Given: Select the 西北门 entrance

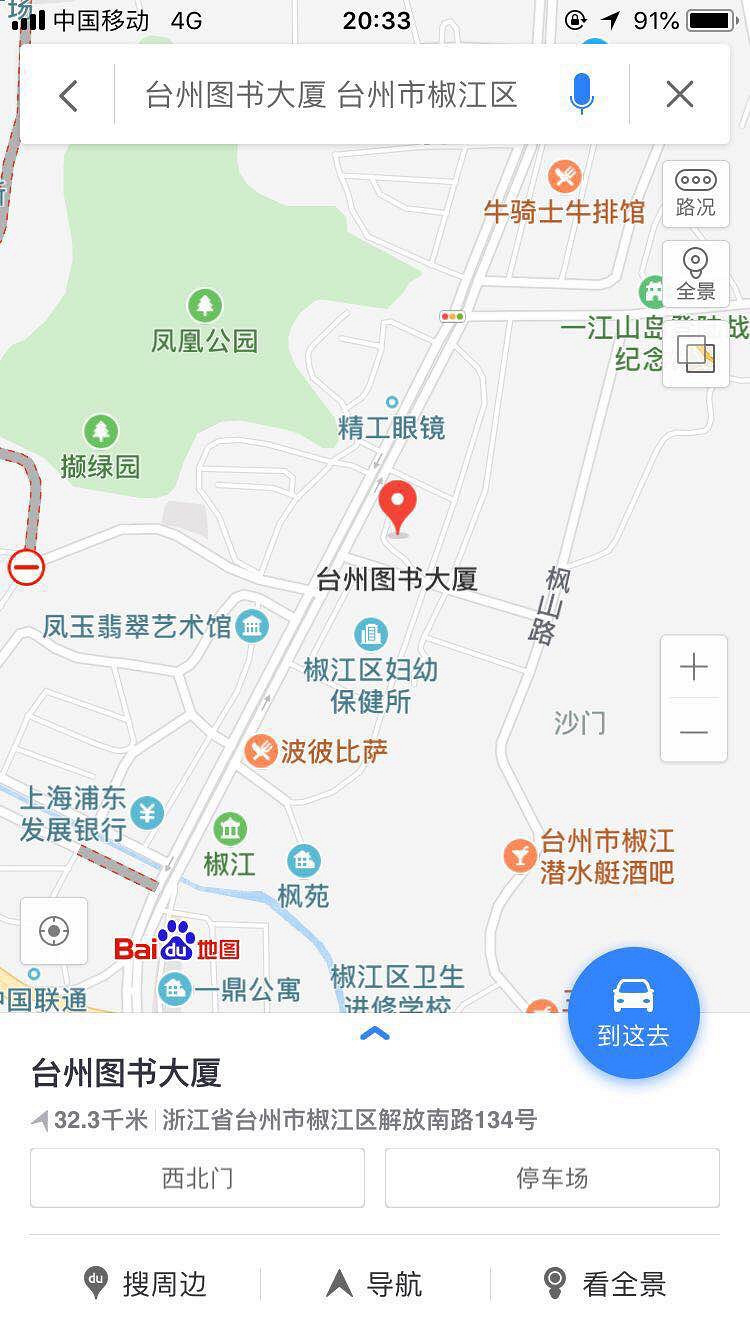Looking at the screenshot, I should (x=197, y=1178).
